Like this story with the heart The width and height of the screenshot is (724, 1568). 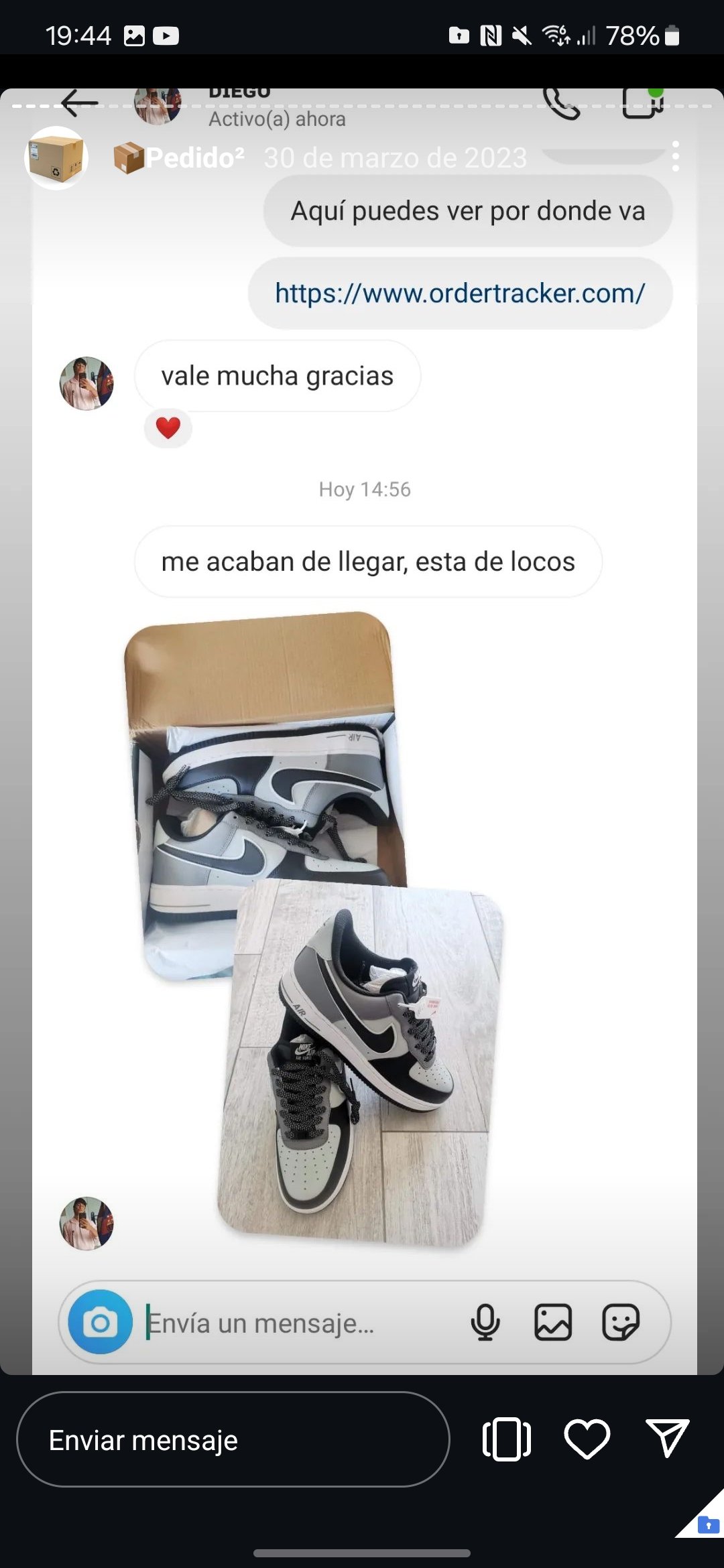click(x=587, y=1439)
